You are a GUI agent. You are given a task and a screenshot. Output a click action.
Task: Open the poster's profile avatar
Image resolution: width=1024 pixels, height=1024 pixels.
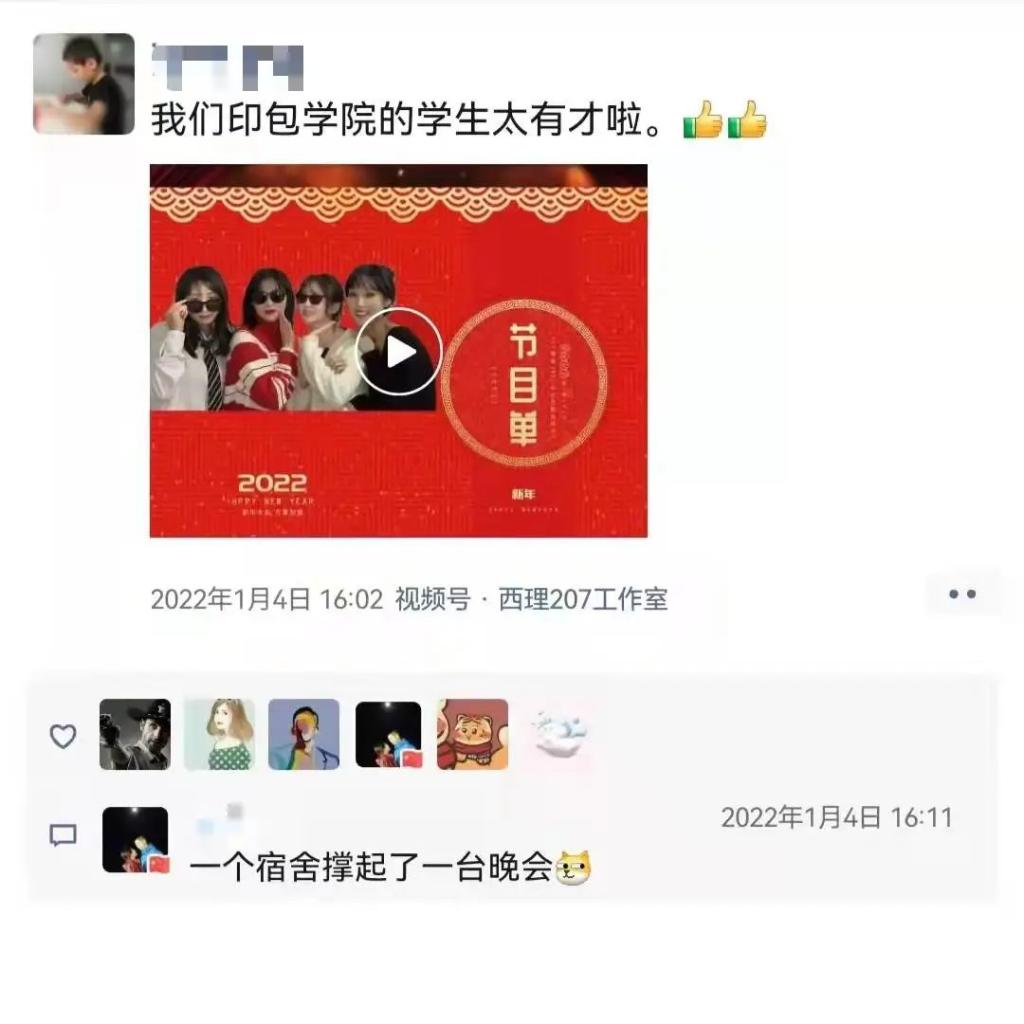point(84,84)
